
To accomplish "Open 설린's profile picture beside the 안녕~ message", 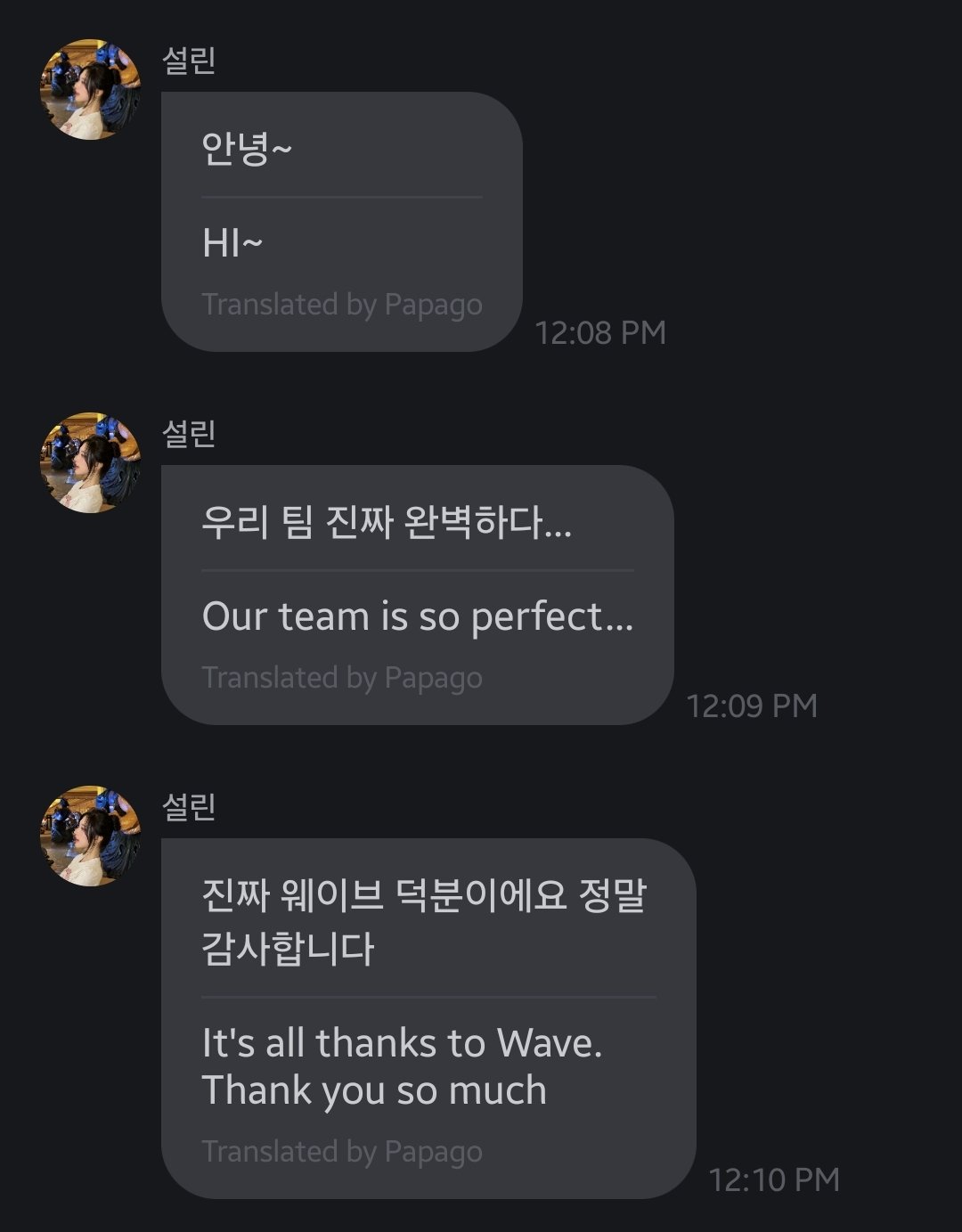I will [90, 90].
